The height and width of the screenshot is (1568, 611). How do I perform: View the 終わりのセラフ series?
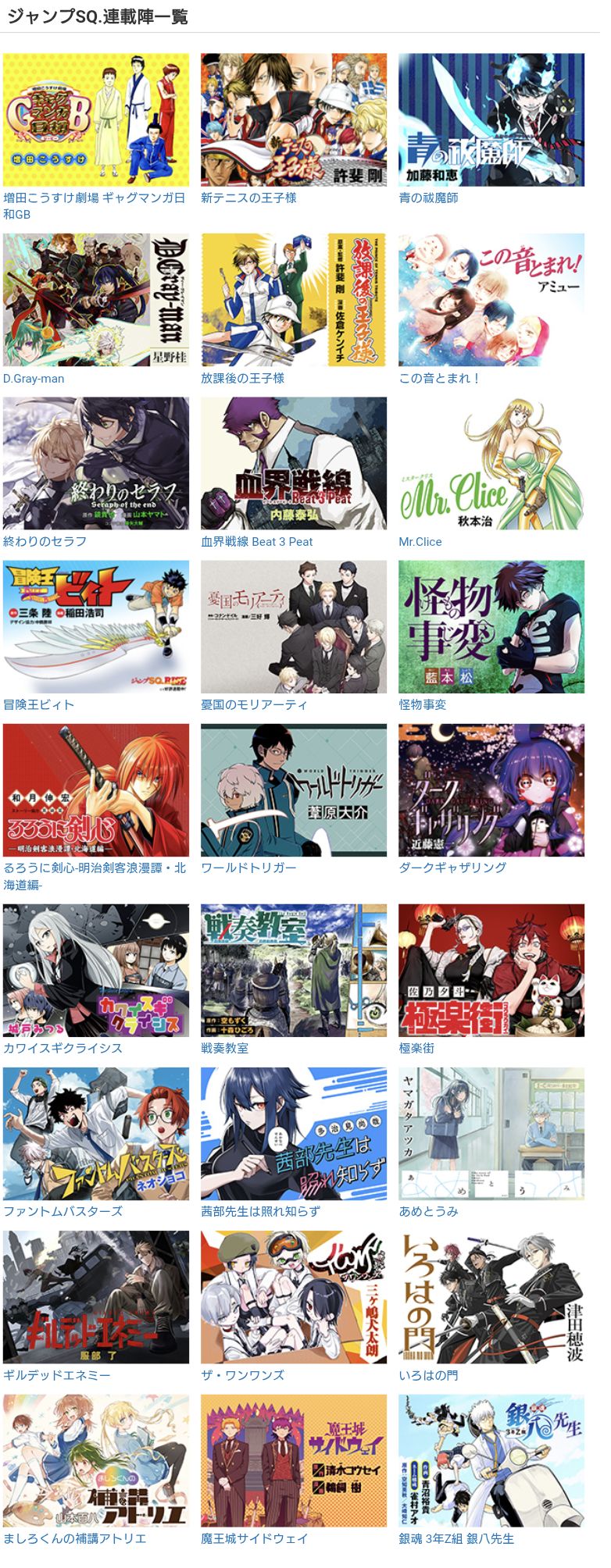coord(96,463)
